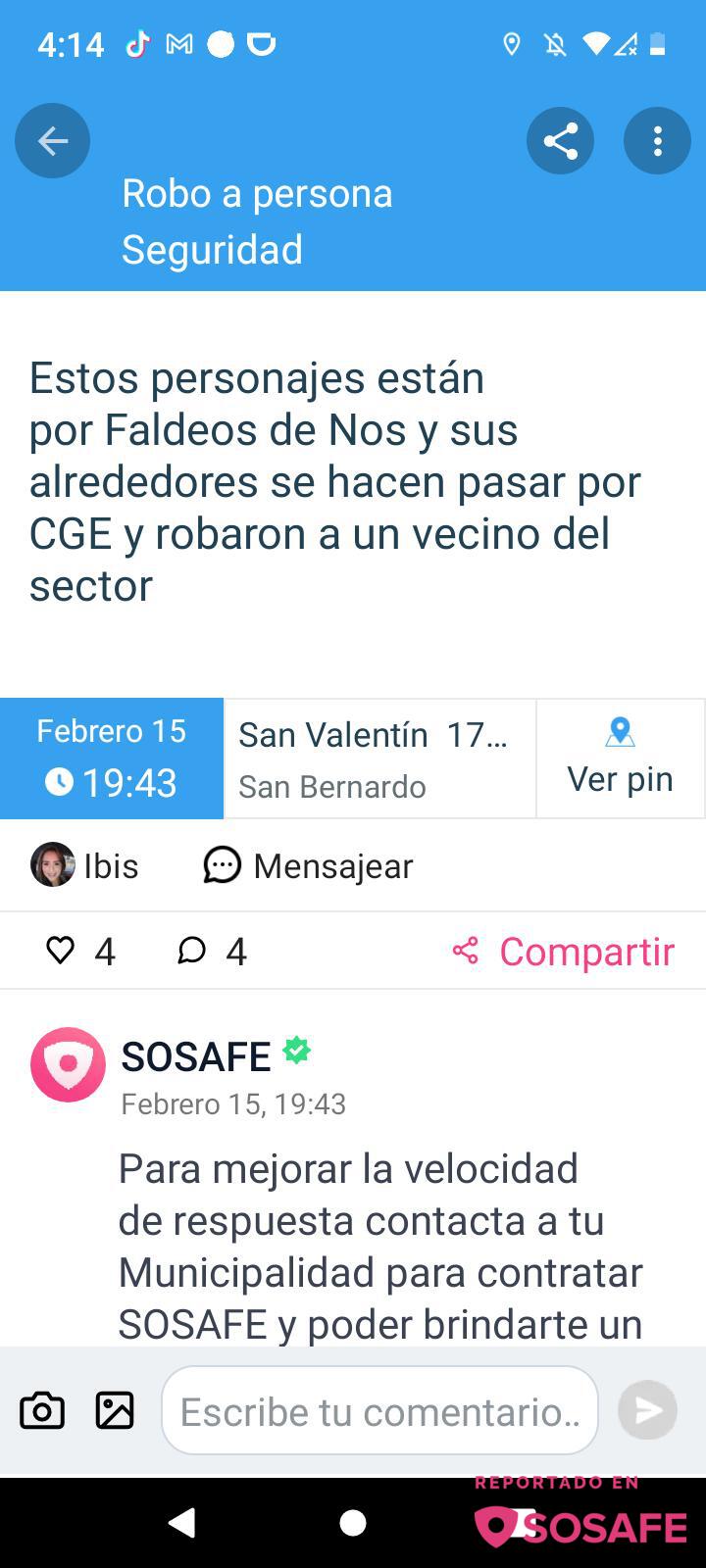Screen dimensions: 706x1568
Task: Open the SOSAFE verified profile
Action: point(195,1056)
